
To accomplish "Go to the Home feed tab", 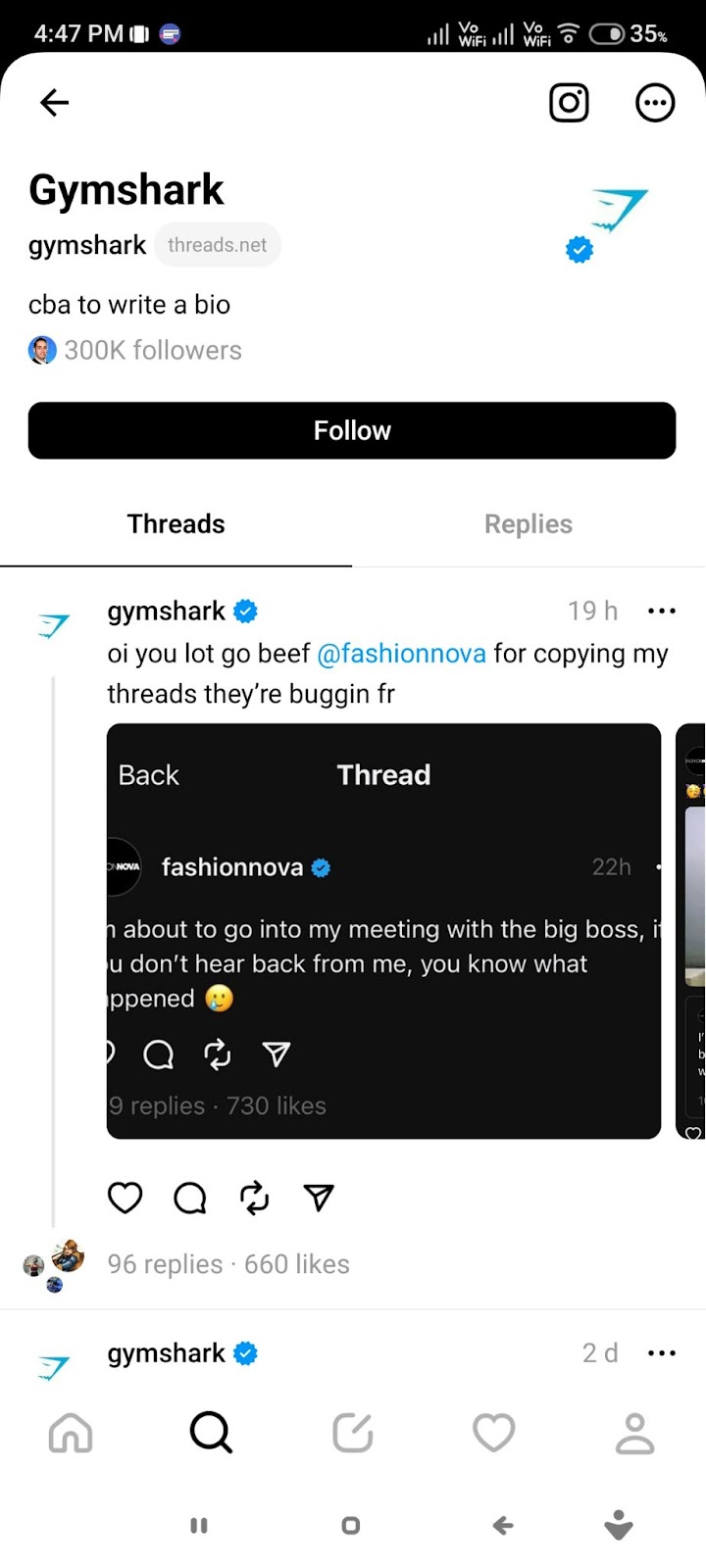I will coord(71,1434).
